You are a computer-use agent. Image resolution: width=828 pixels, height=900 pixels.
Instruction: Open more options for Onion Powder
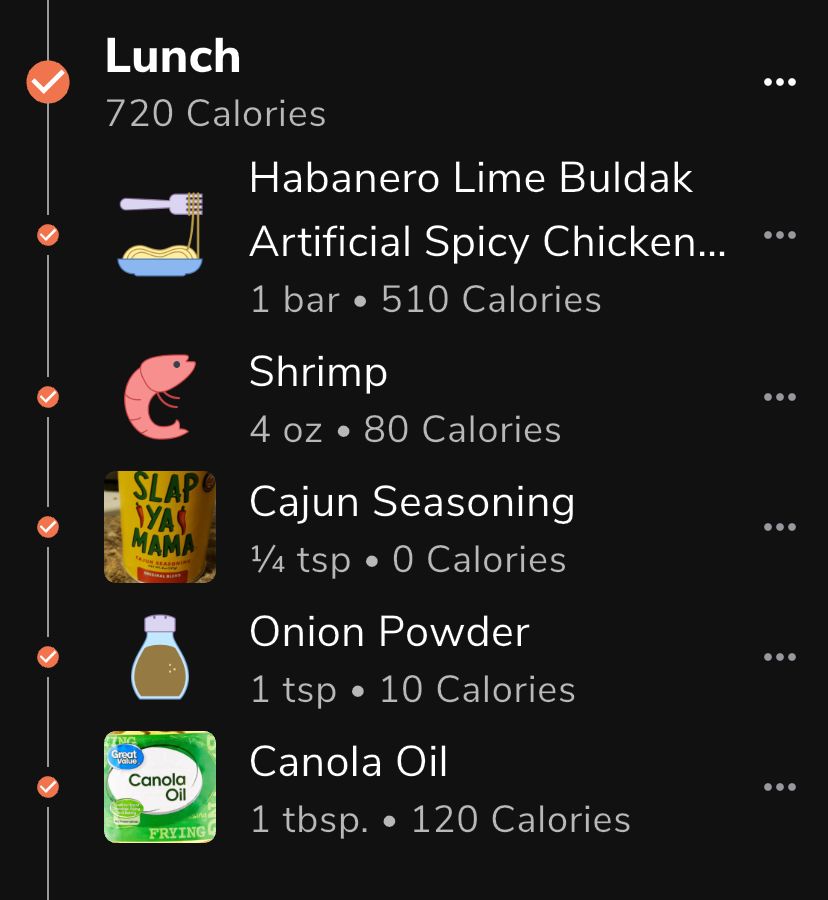(x=779, y=657)
